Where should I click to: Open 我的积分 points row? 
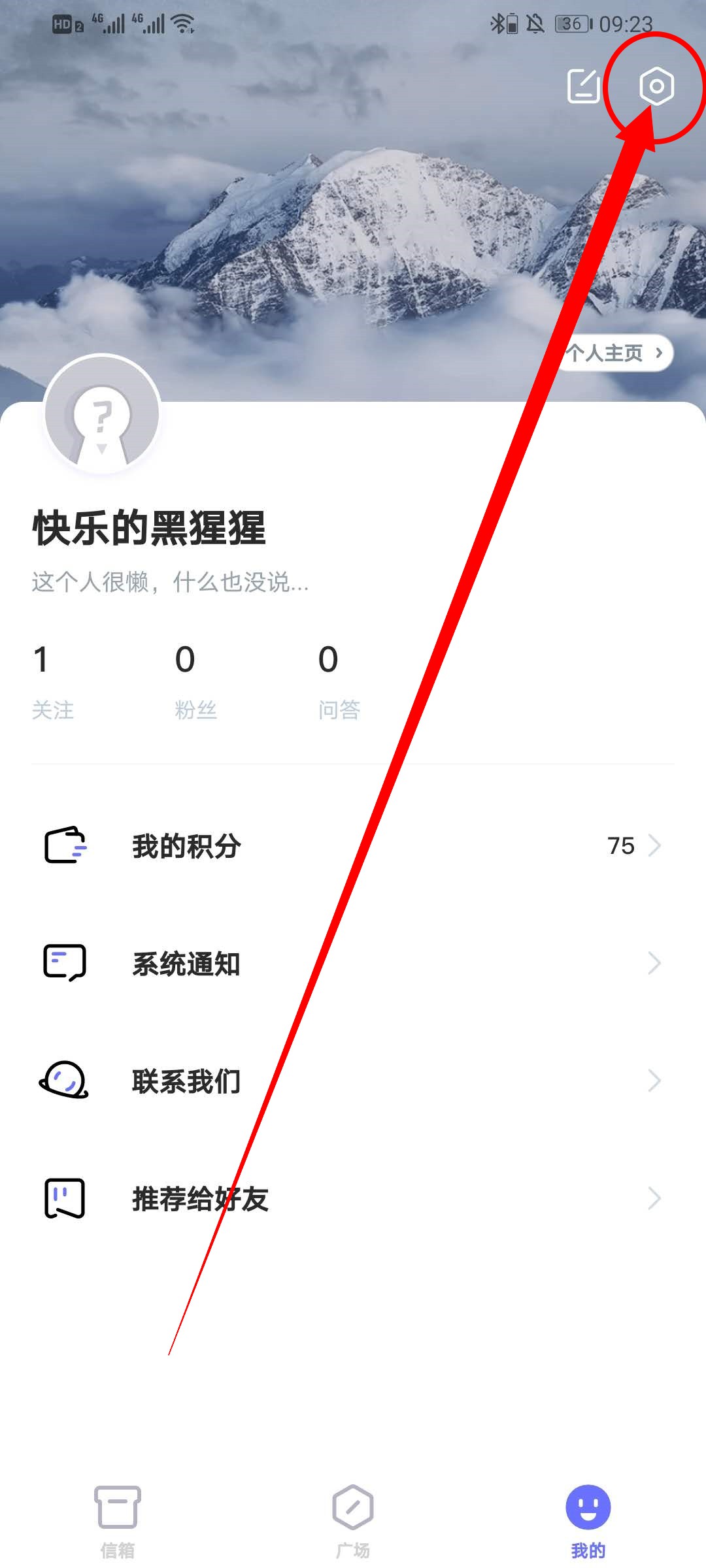[x=353, y=846]
